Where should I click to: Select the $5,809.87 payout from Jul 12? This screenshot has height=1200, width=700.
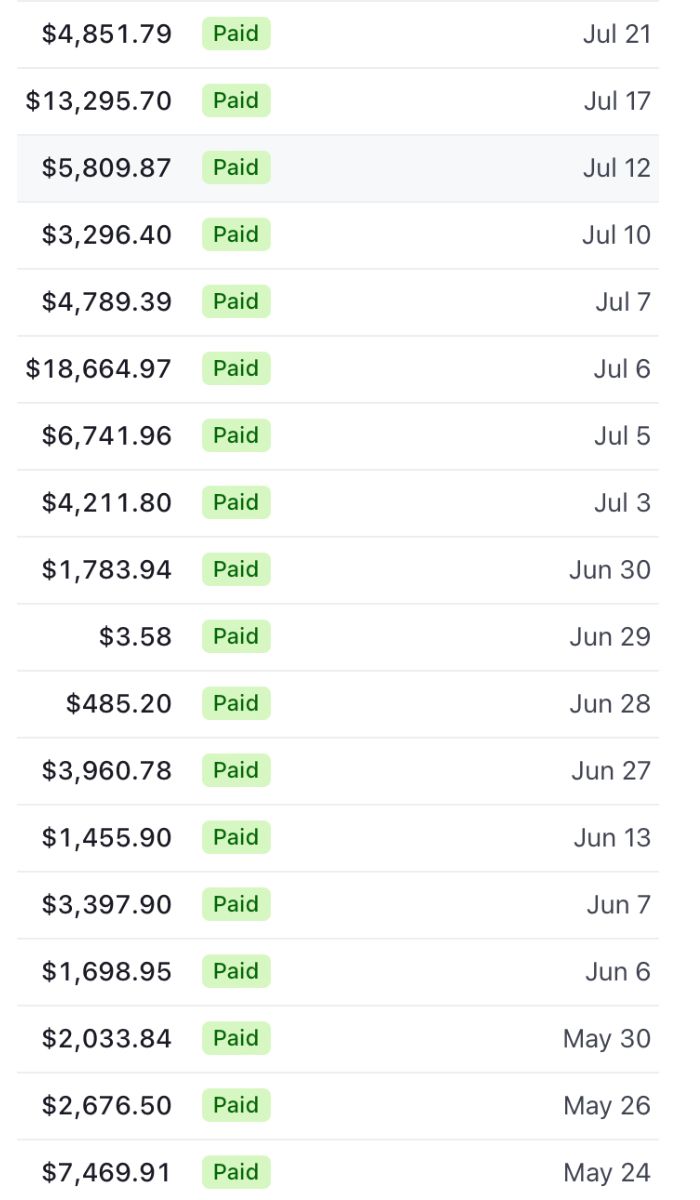point(338,168)
